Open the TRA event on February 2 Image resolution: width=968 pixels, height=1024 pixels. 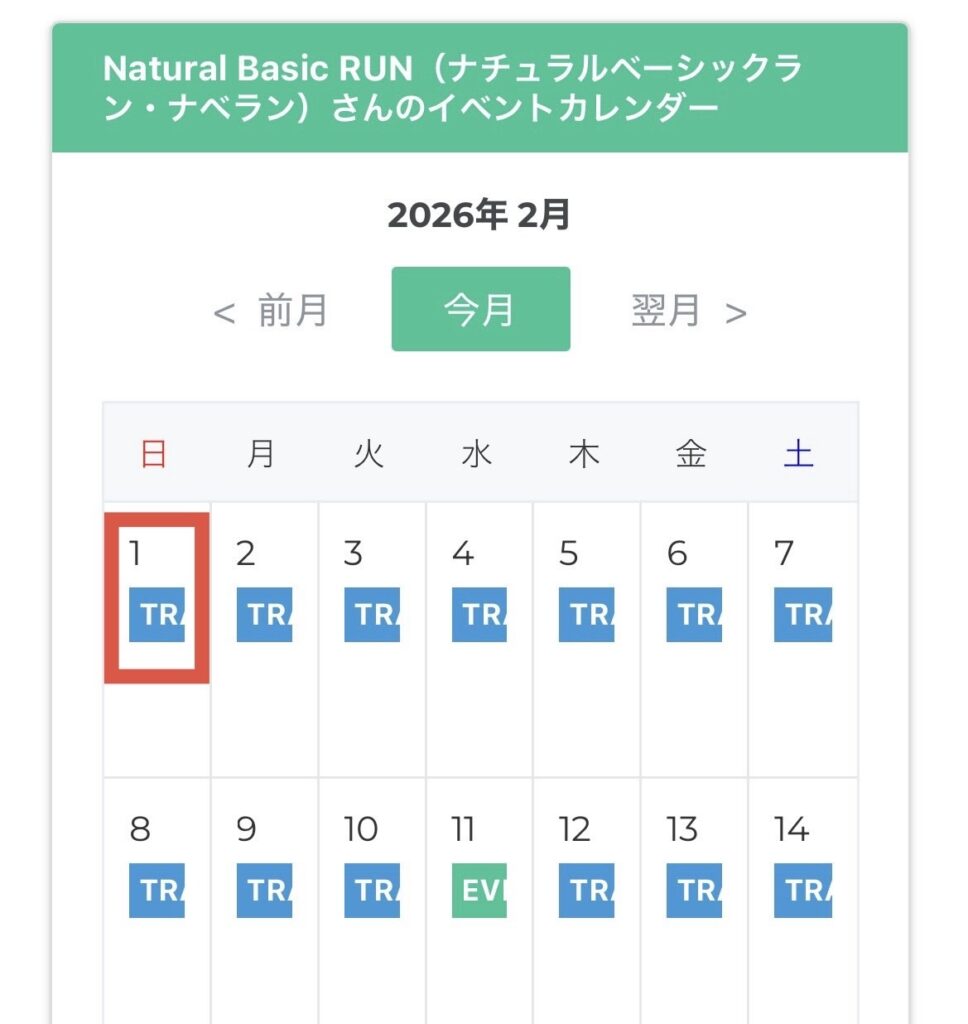pyautogui.click(x=264, y=614)
